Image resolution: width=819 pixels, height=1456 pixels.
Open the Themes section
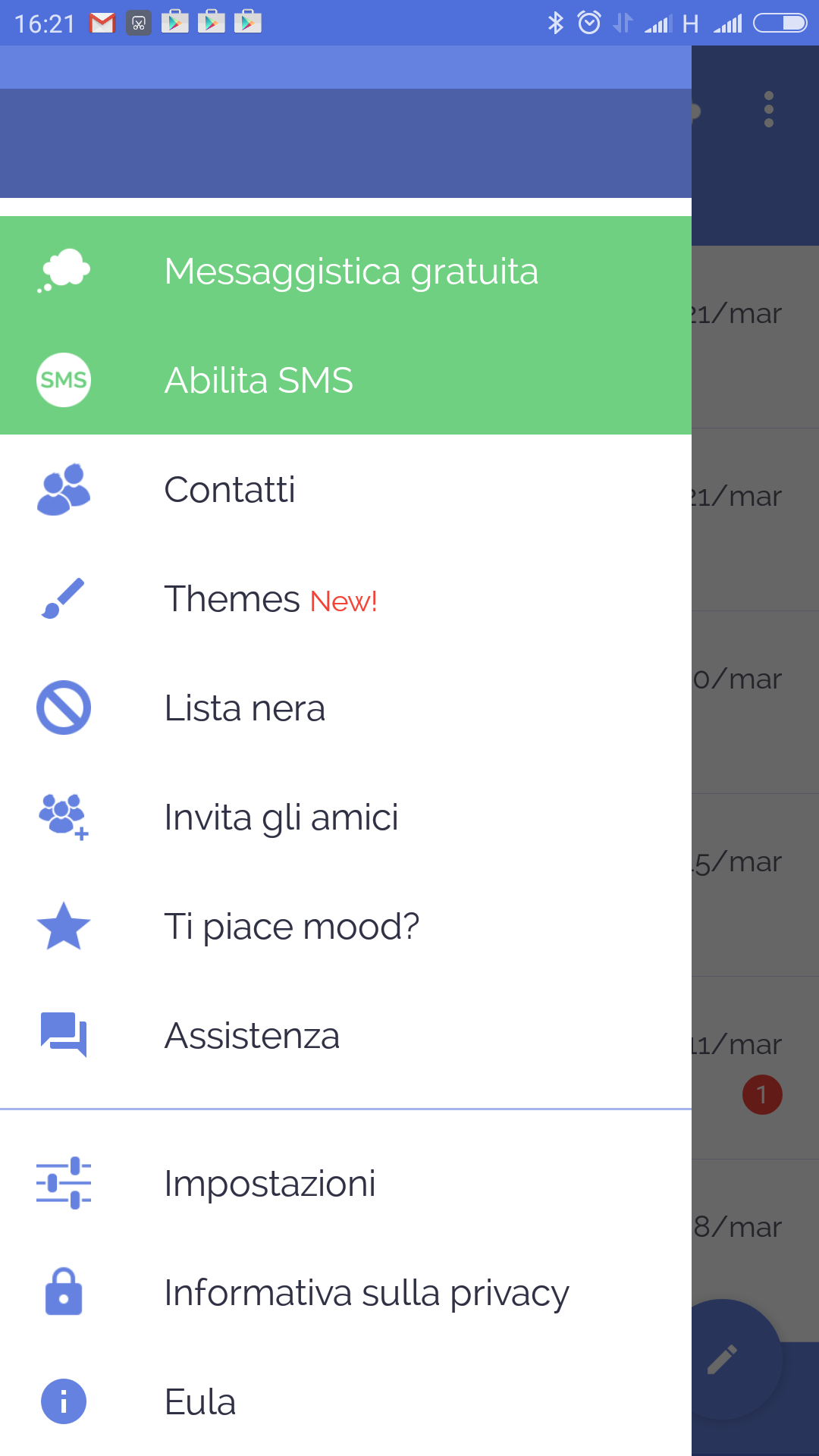click(x=346, y=598)
